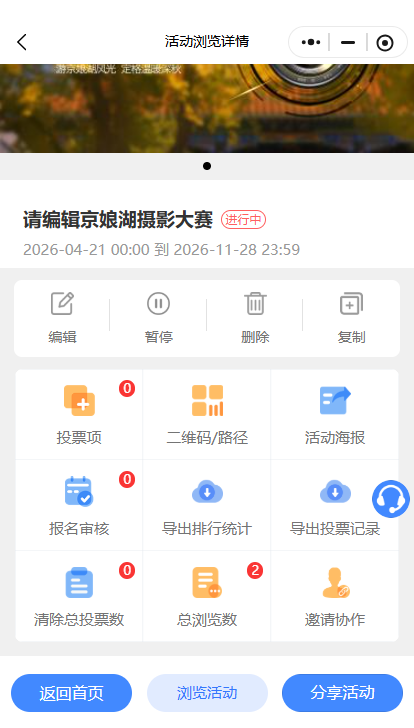Contact support via the headset icon
The height and width of the screenshot is (728, 414).
391,499
